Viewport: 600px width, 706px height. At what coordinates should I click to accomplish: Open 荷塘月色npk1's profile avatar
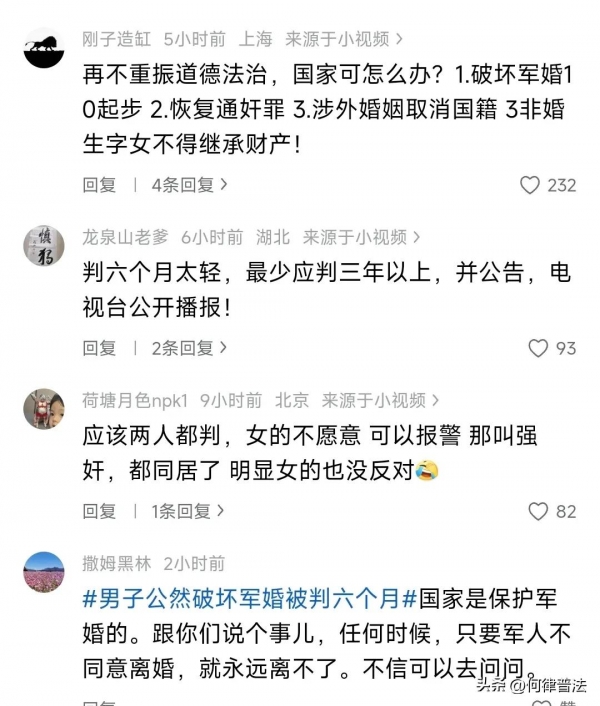click(x=44, y=408)
